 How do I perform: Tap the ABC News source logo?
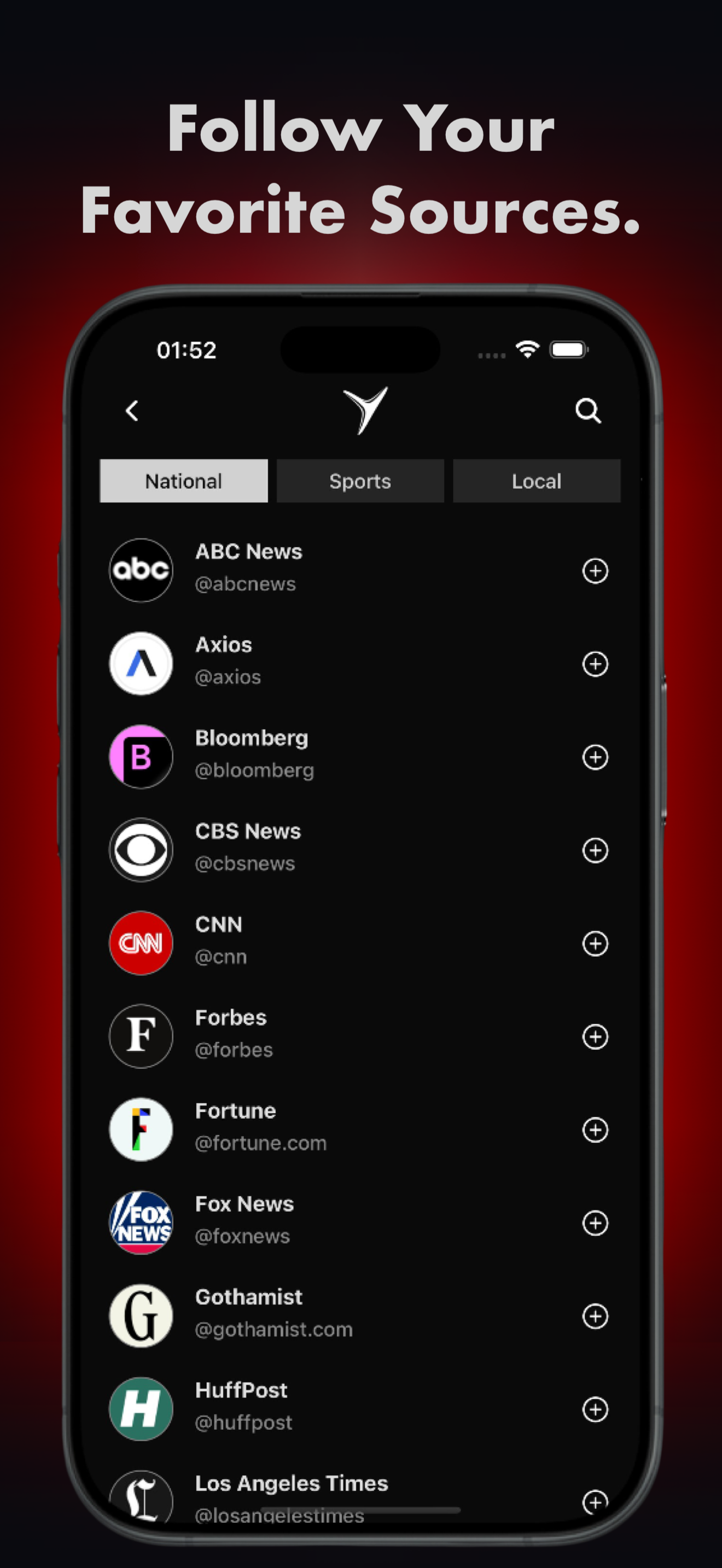141,570
